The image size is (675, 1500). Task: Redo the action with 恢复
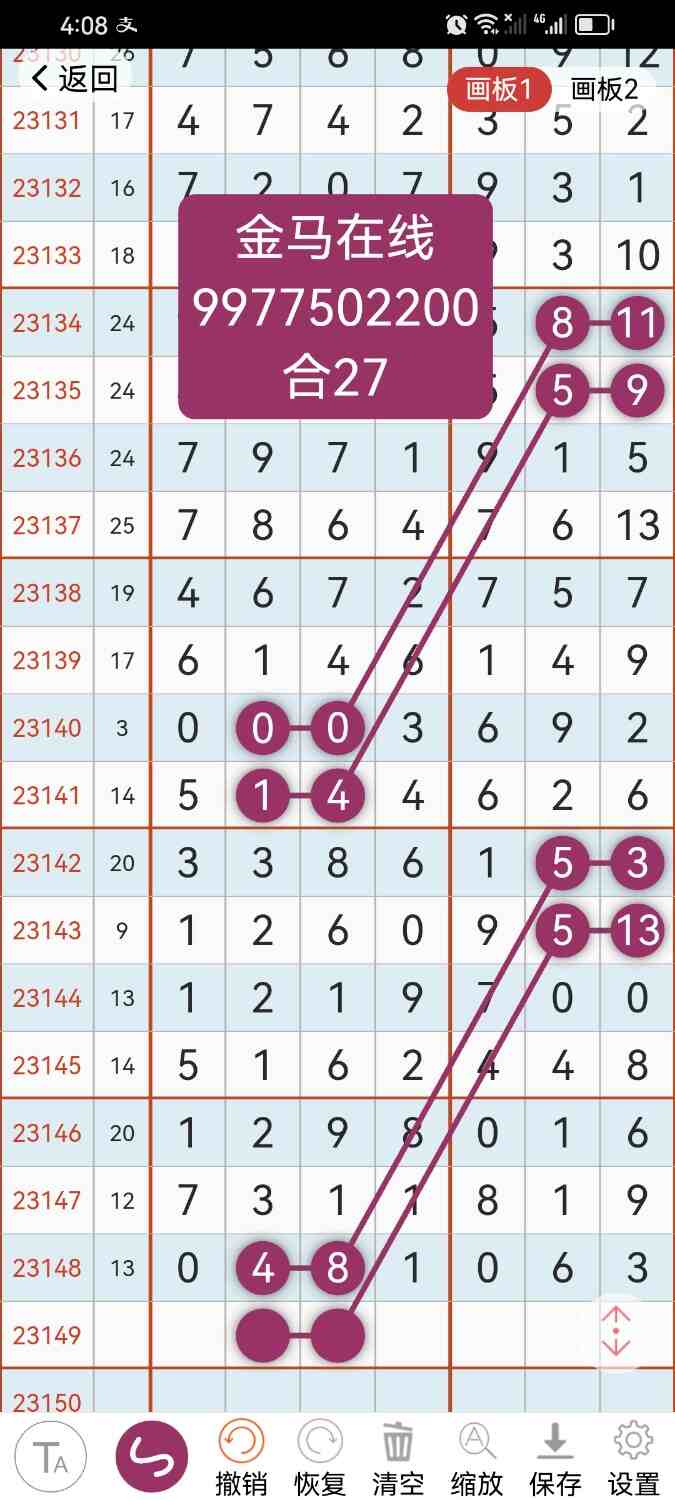319,1458
